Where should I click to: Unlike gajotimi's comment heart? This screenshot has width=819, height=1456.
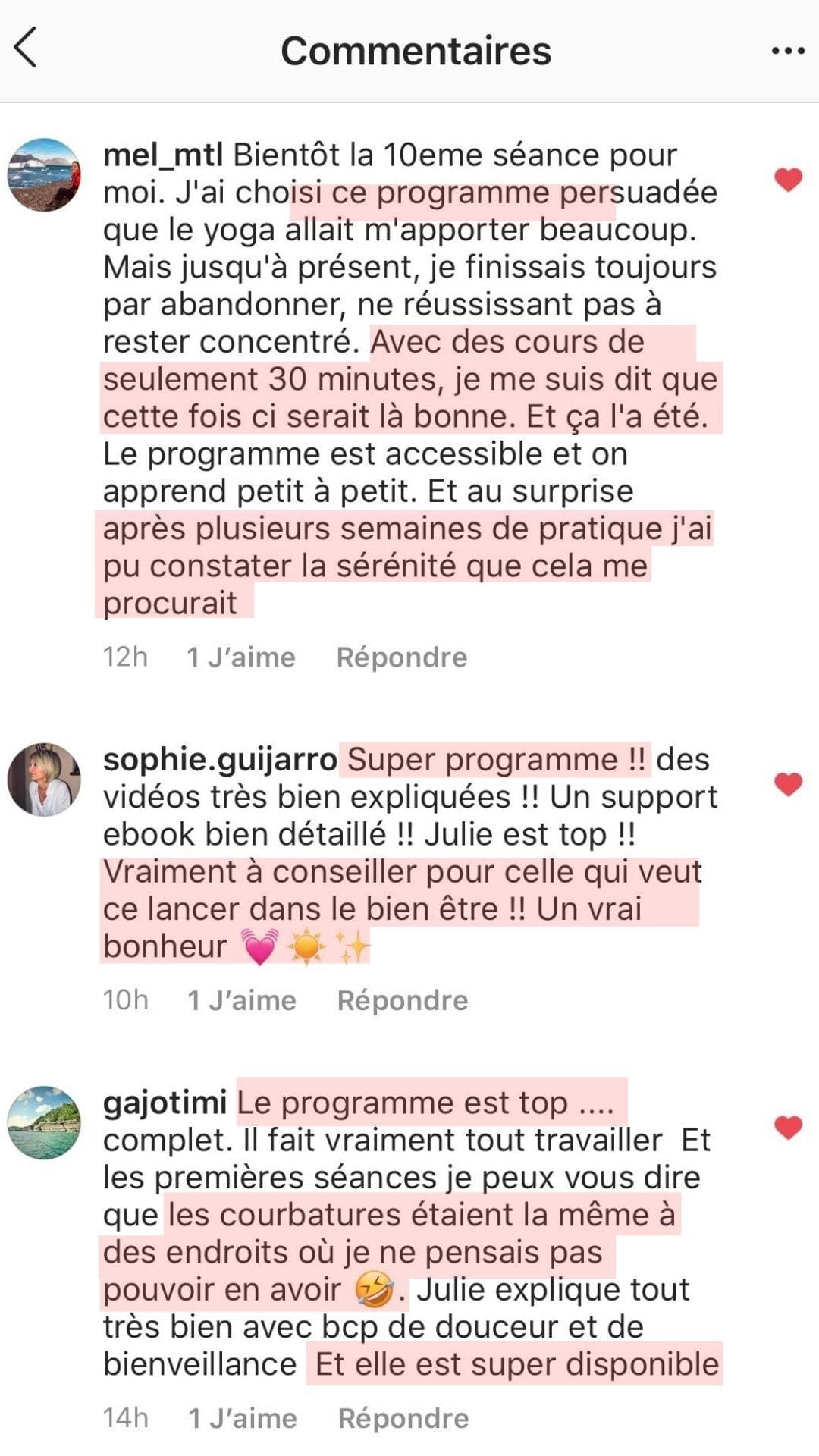(x=788, y=1127)
